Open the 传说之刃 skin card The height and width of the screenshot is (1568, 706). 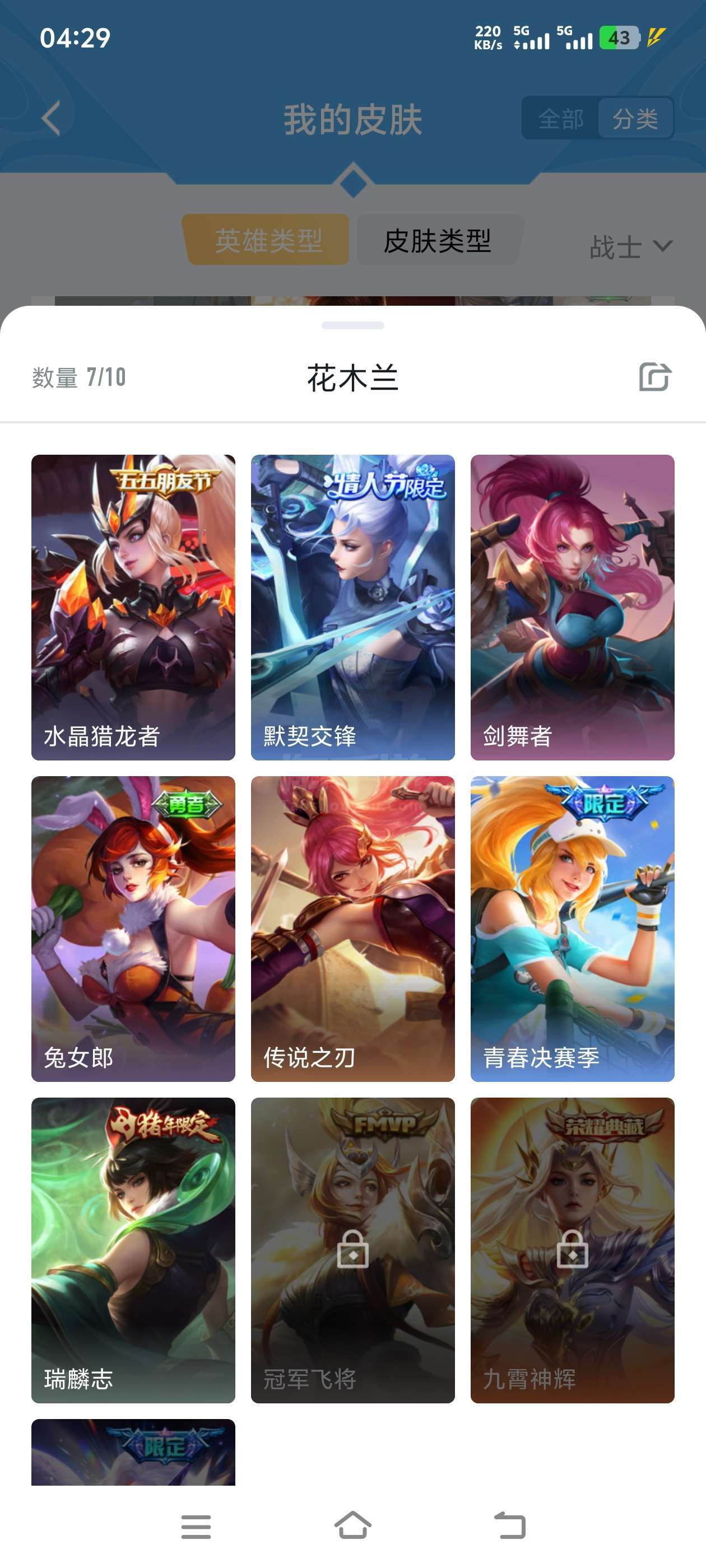click(x=352, y=928)
